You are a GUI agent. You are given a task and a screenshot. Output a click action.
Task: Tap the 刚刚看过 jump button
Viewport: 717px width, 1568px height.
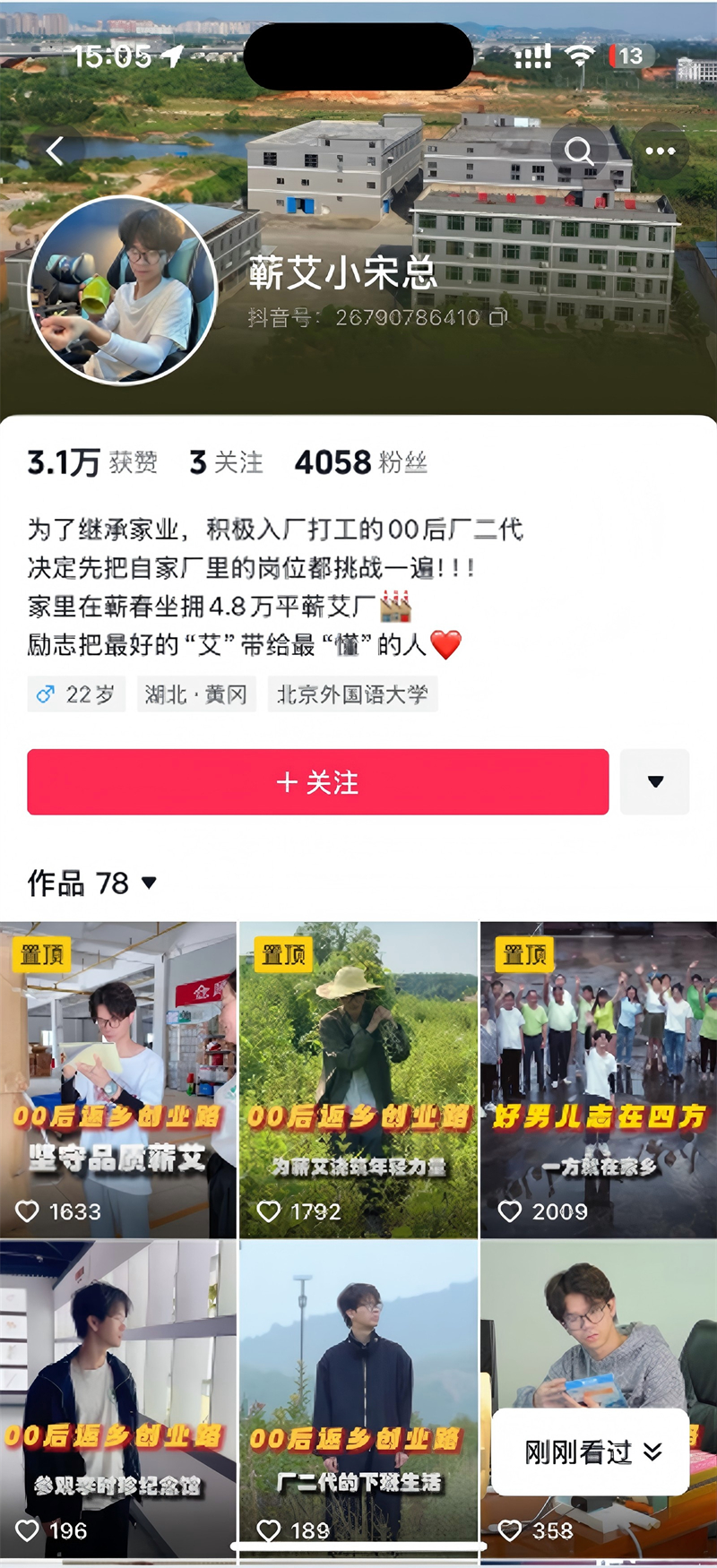click(591, 1452)
